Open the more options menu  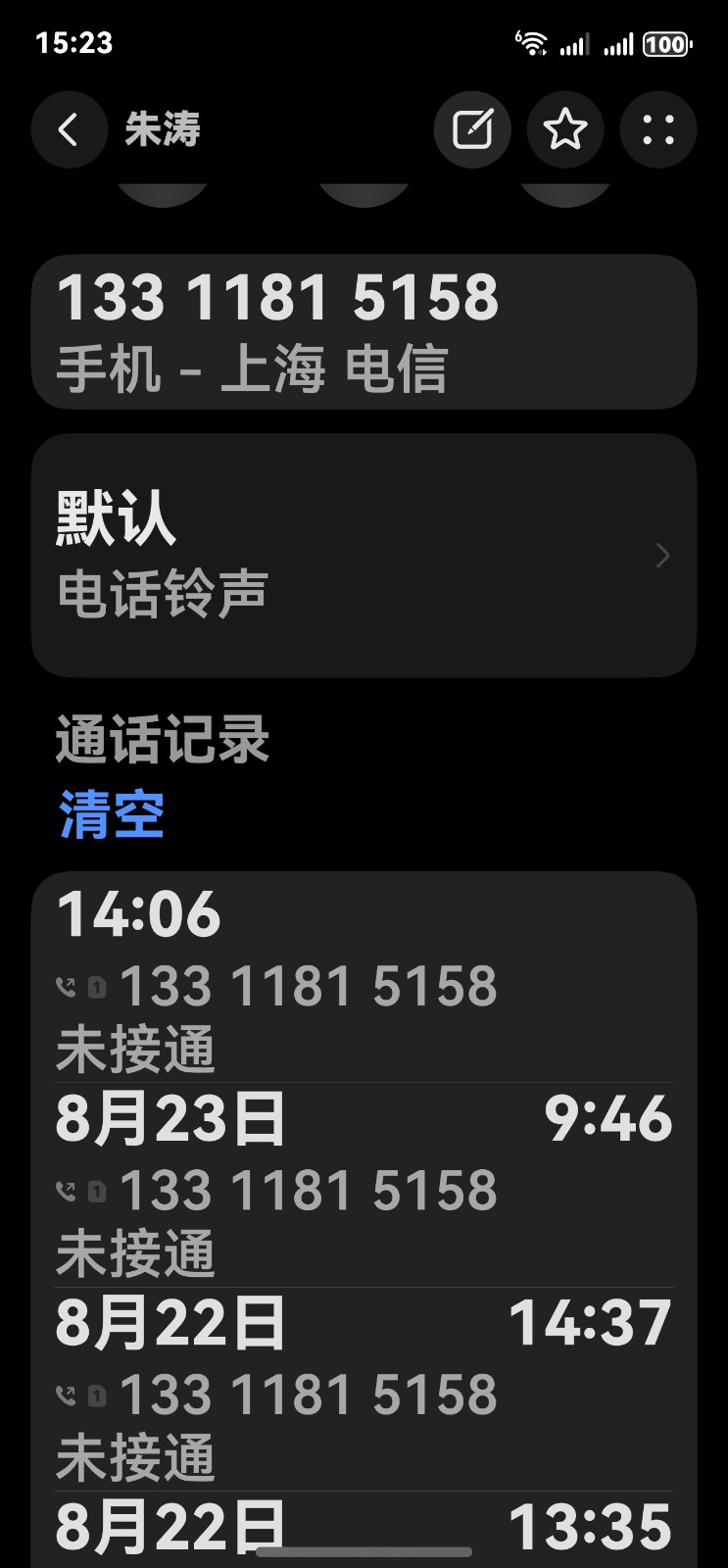(x=658, y=129)
